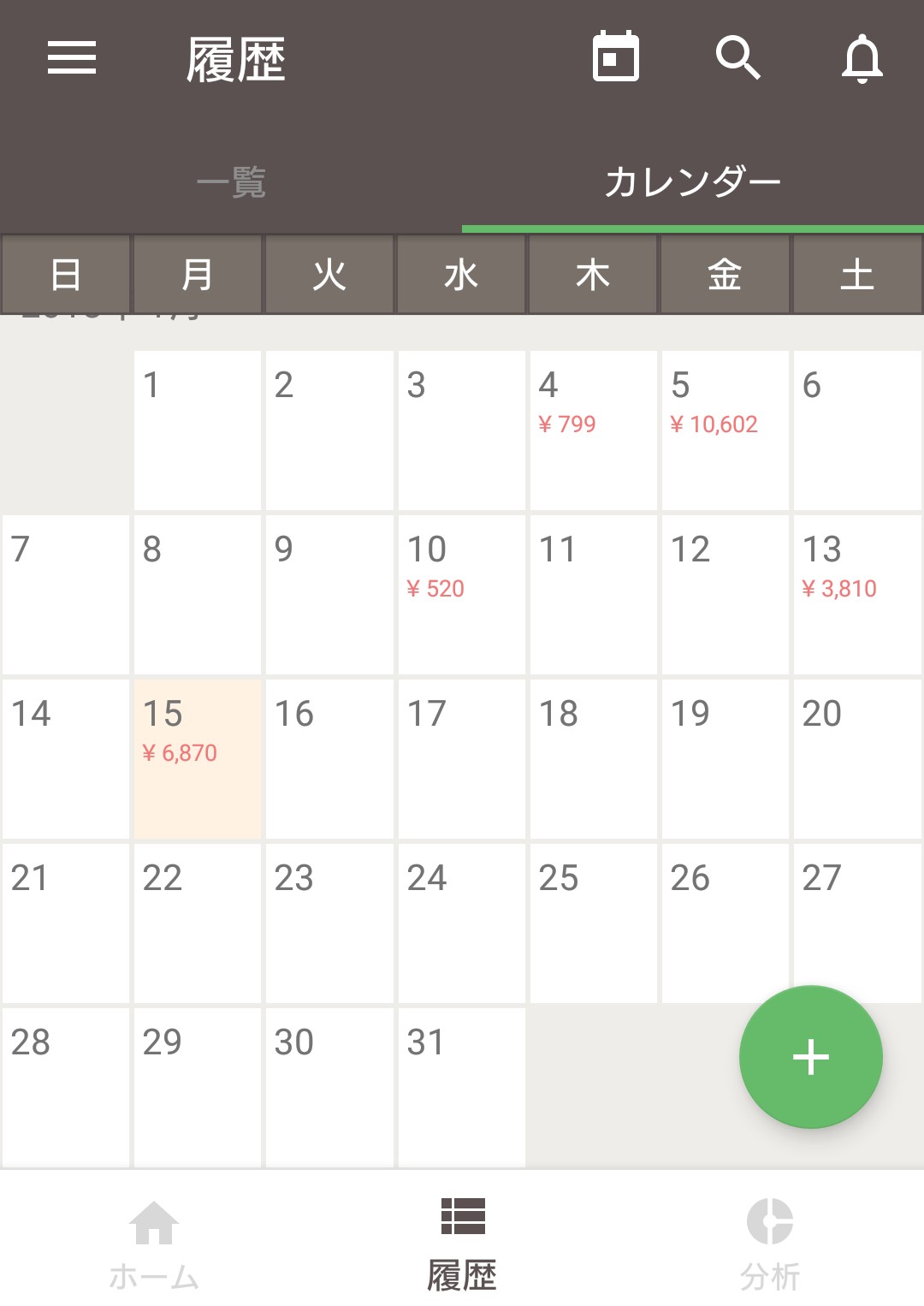Choose day 22 on the calendar
Screen dimensions: 924x1306
tap(198, 923)
